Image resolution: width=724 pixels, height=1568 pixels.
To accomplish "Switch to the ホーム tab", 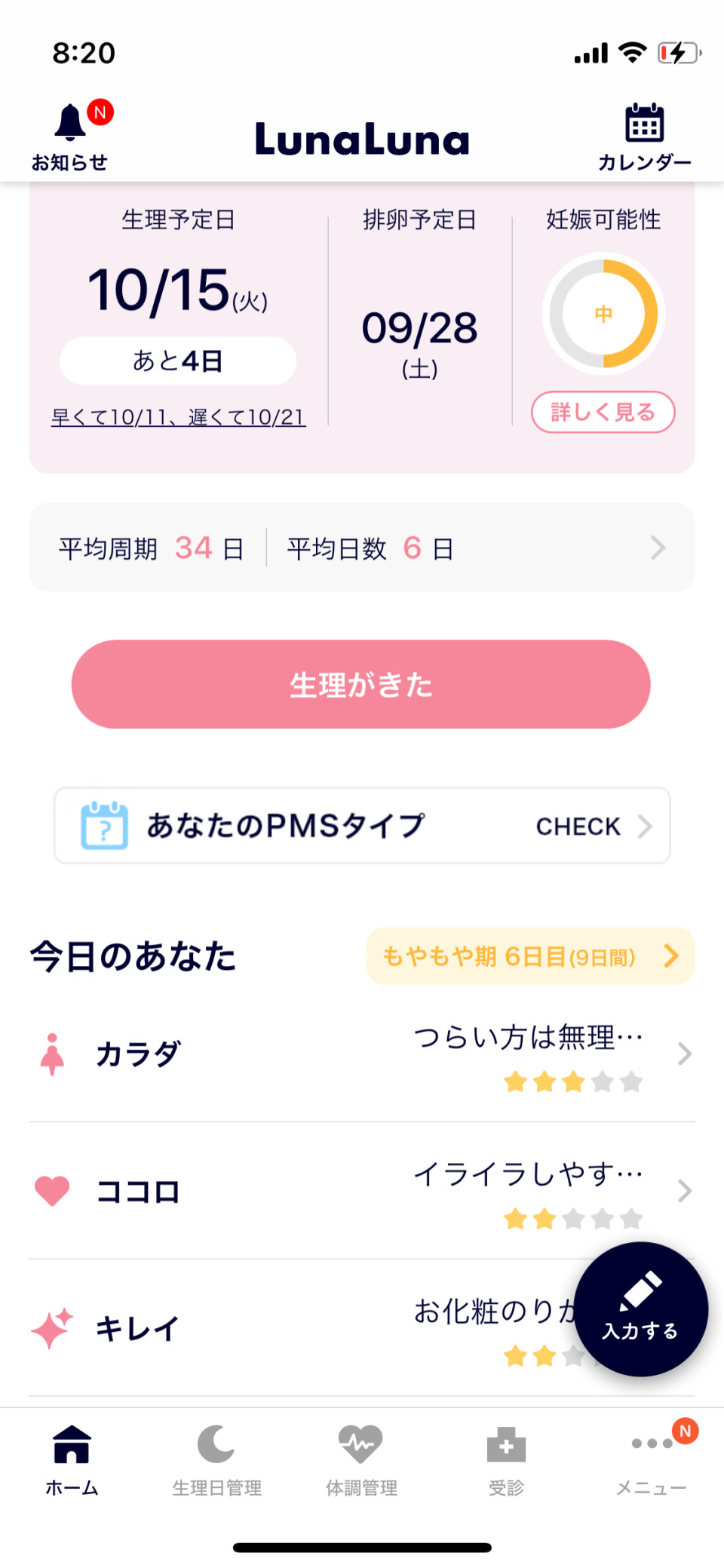I will coord(72,1460).
